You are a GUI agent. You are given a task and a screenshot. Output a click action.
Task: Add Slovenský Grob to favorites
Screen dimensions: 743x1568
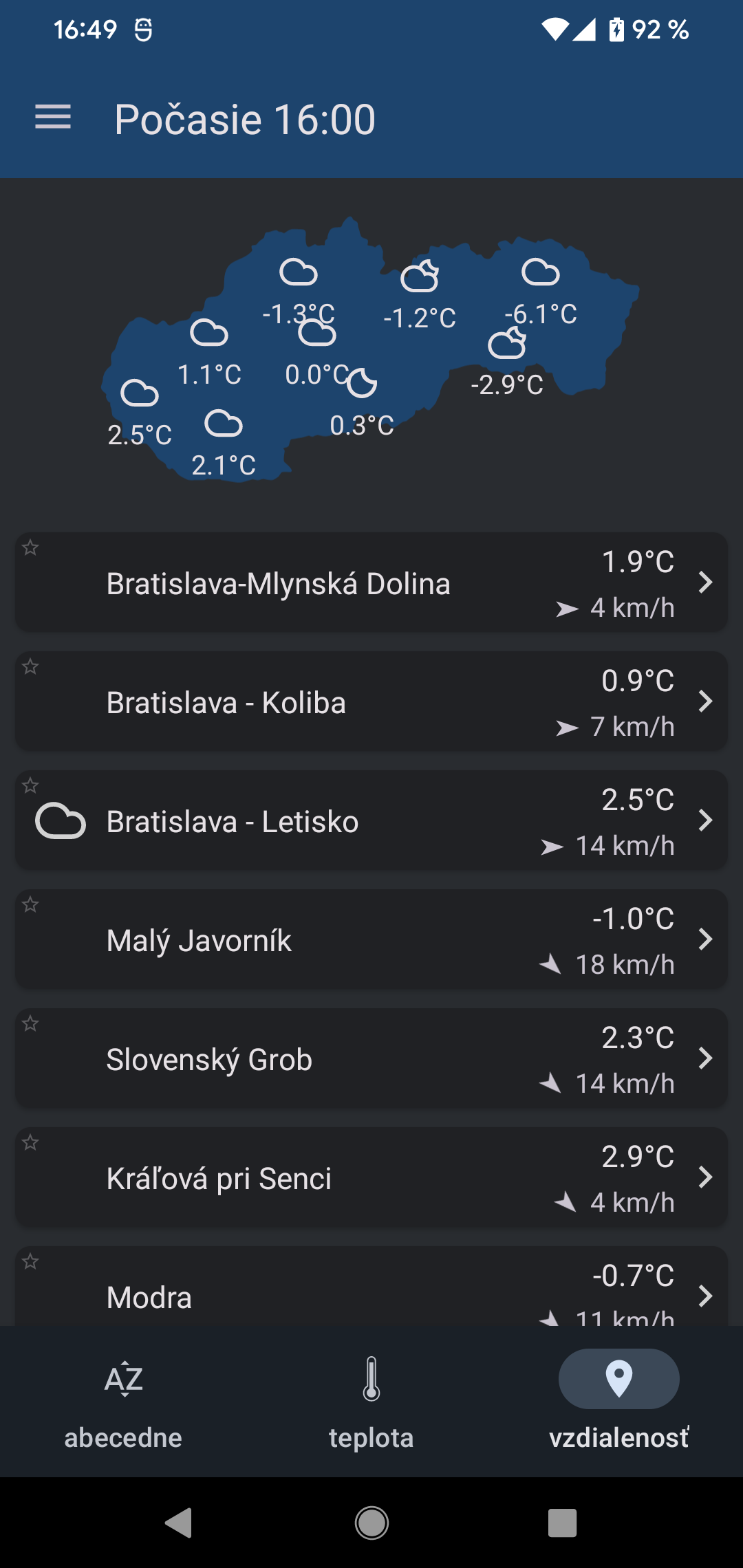point(30,1024)
